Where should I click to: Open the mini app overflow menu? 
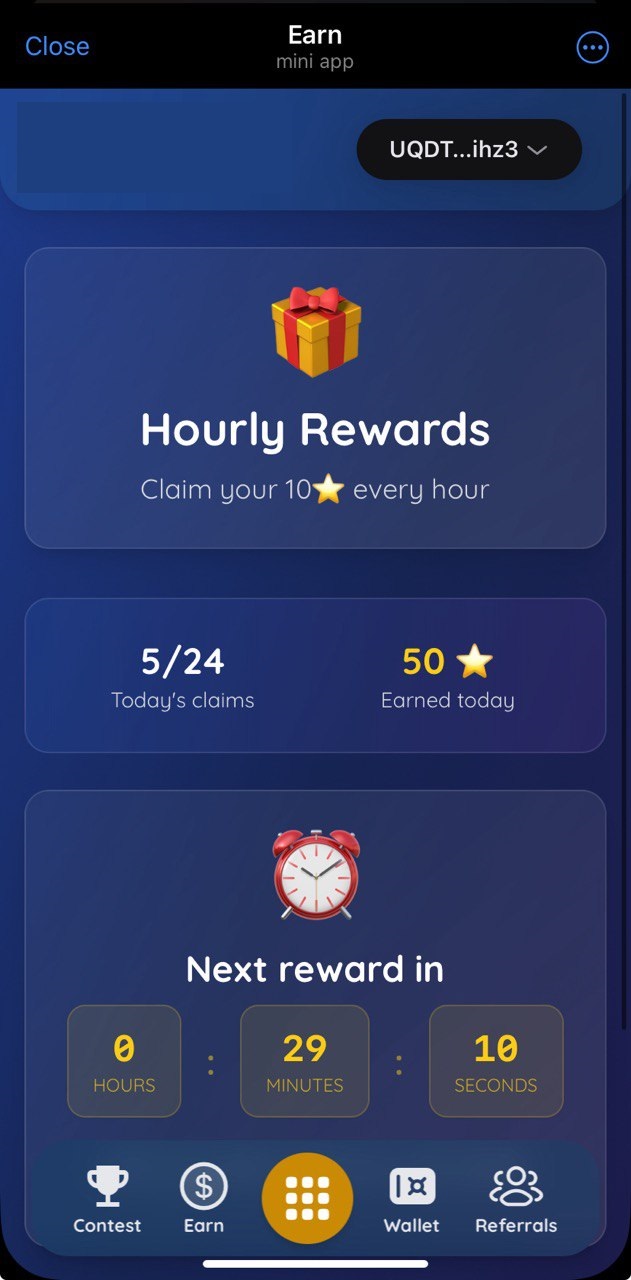(x=592, y=47)
